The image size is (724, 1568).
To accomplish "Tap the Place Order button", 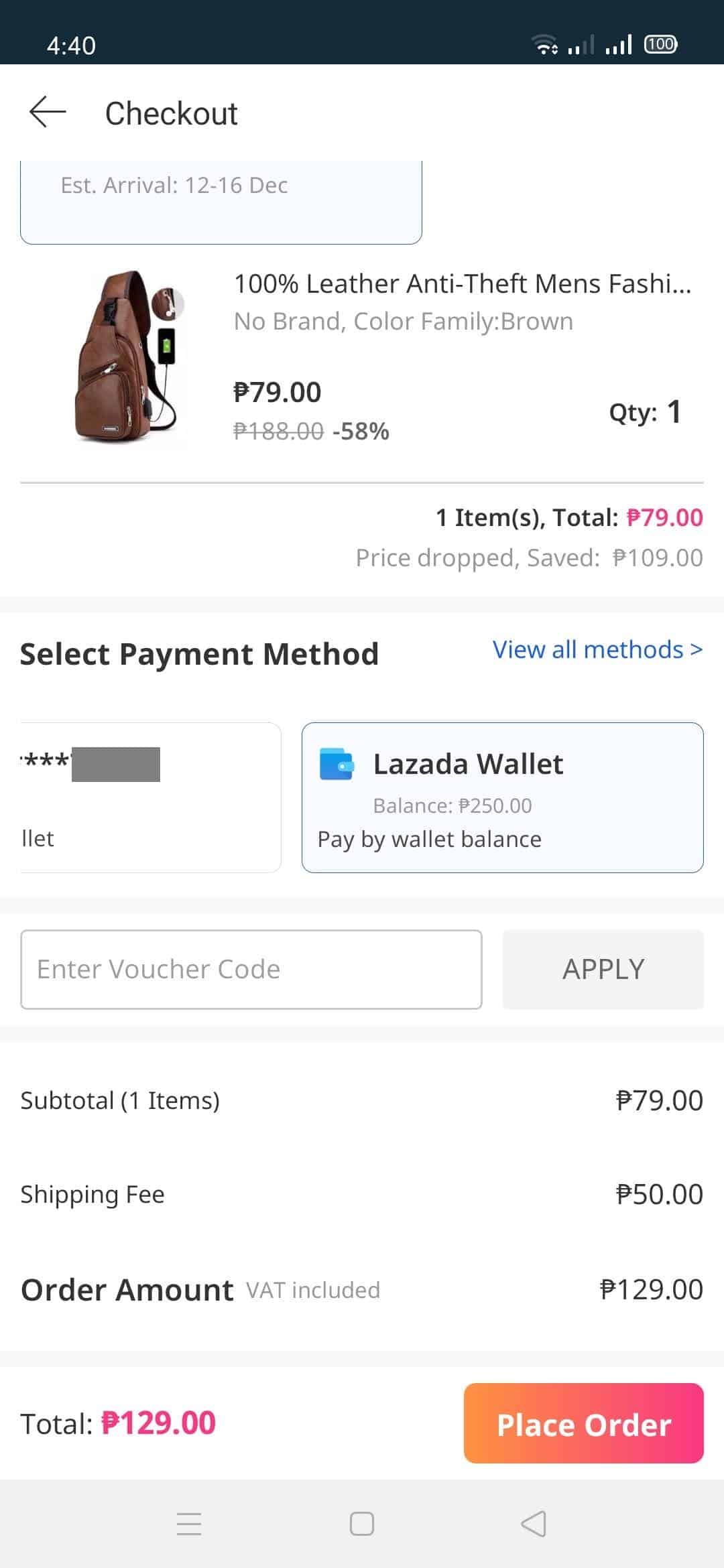I will click(583, 1424).
